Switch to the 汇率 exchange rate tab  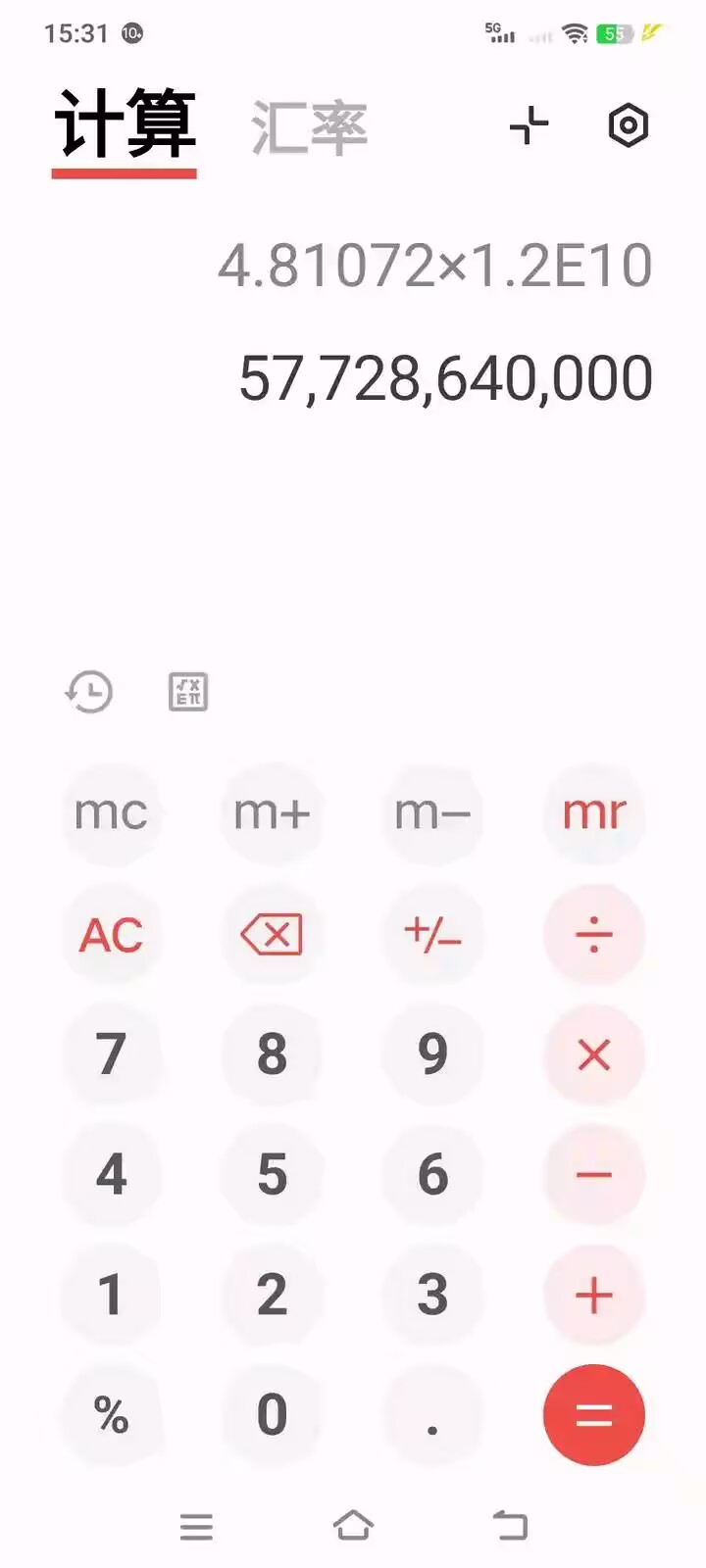pos(309,128)
